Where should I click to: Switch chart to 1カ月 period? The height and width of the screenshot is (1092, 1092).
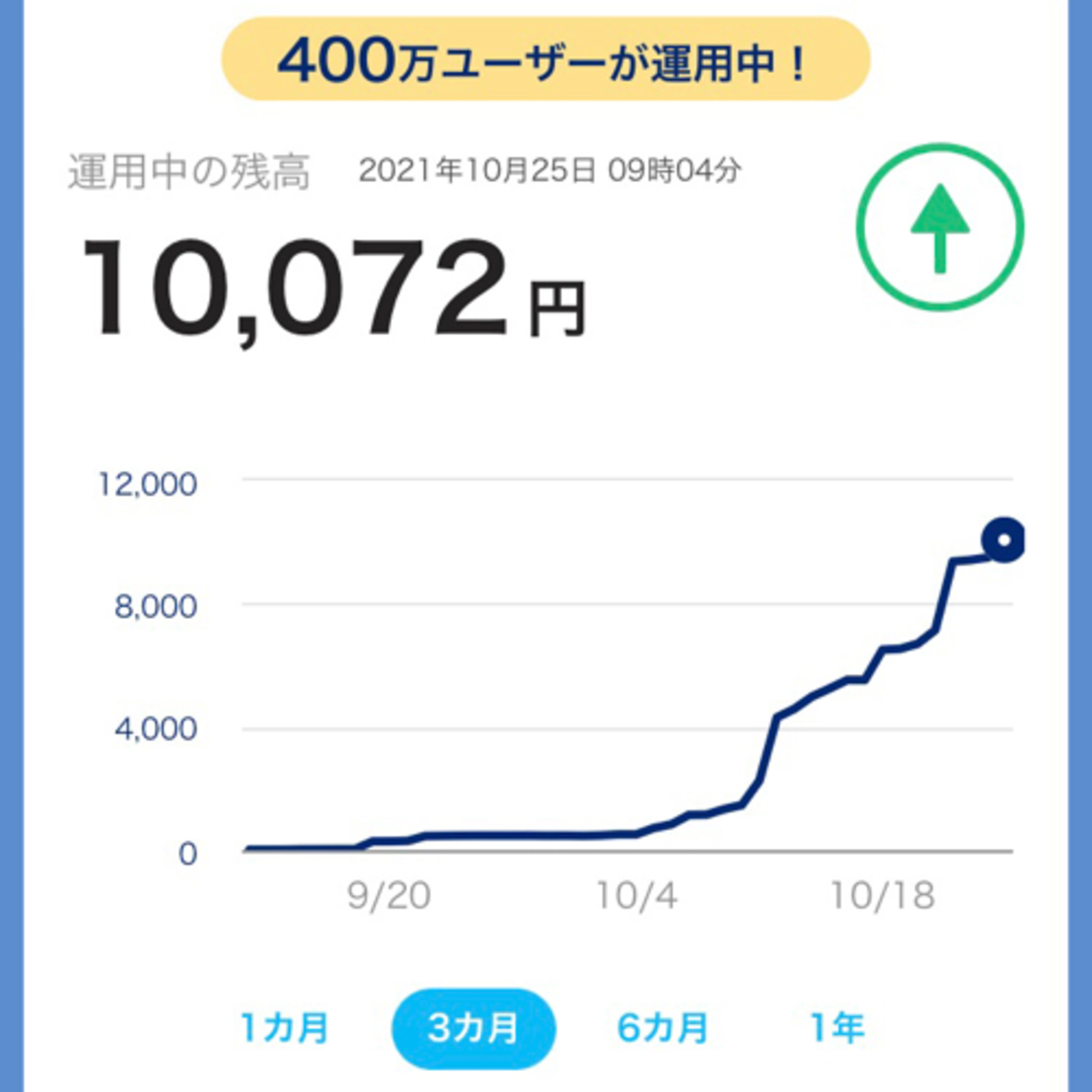click(284, 1028)
